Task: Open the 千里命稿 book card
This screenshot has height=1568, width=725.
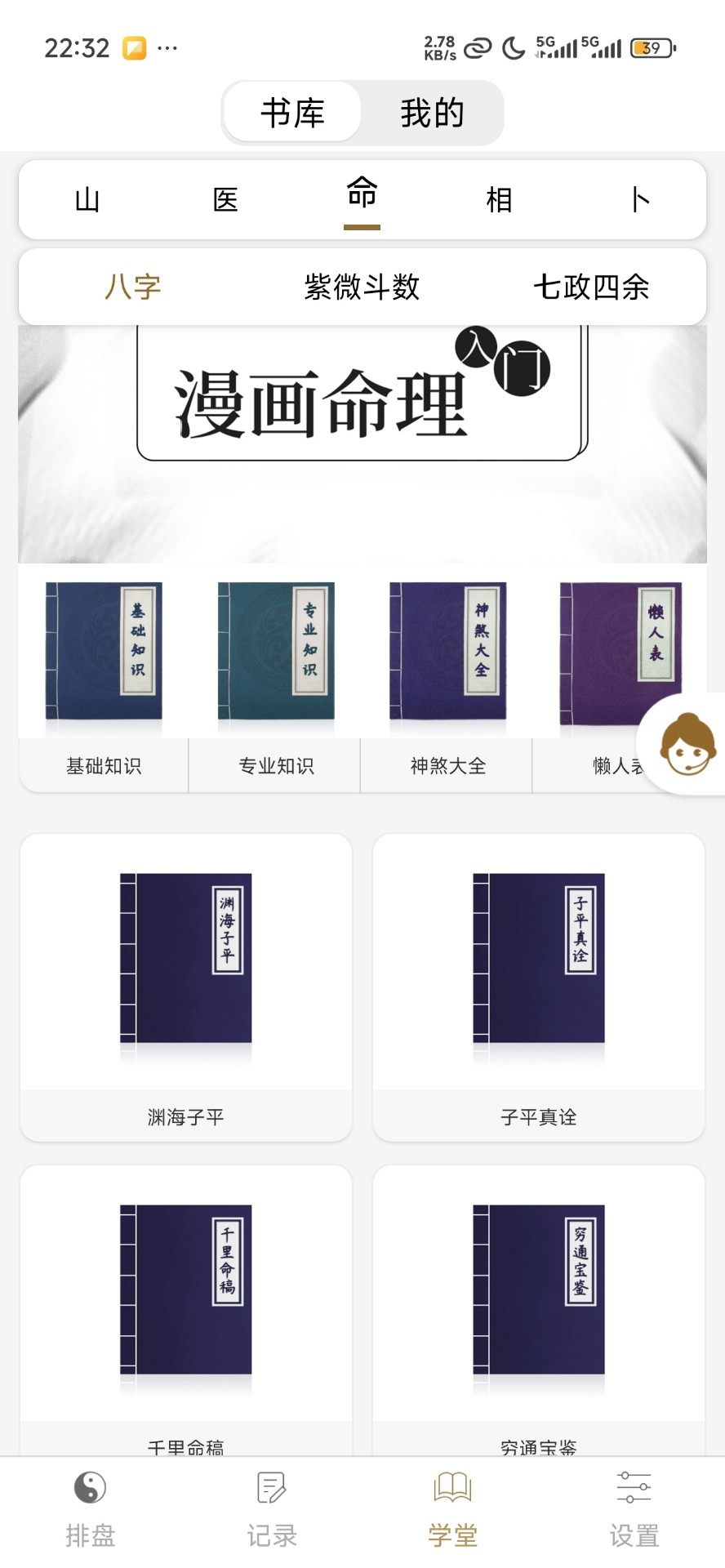Action: (x=186, y=1307)
